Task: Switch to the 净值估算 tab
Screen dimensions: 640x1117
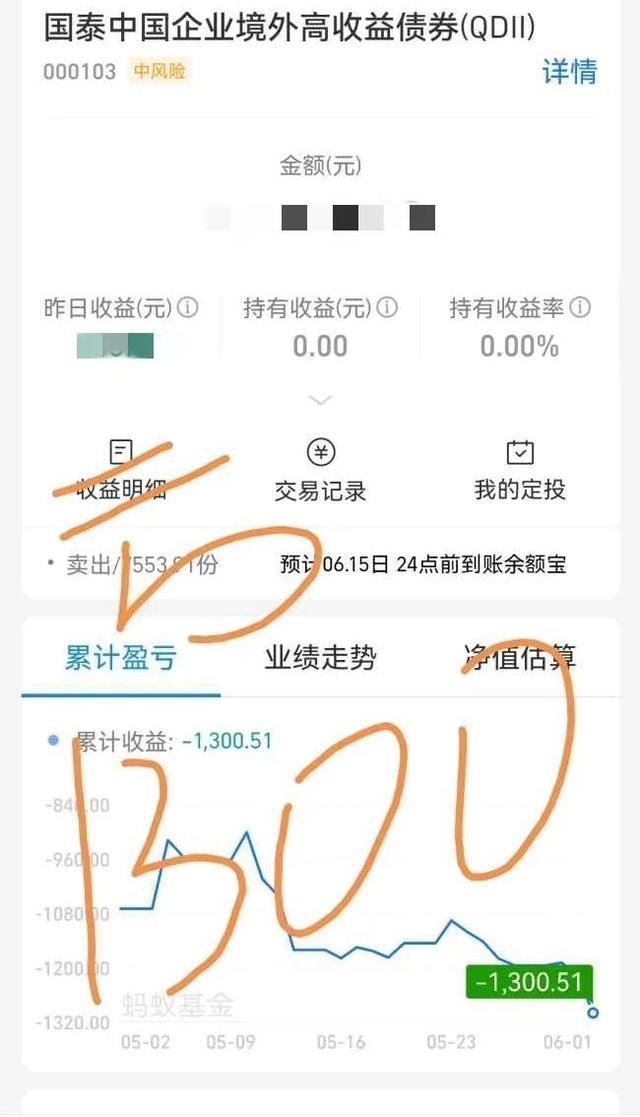Action: (x=519, y=658)
